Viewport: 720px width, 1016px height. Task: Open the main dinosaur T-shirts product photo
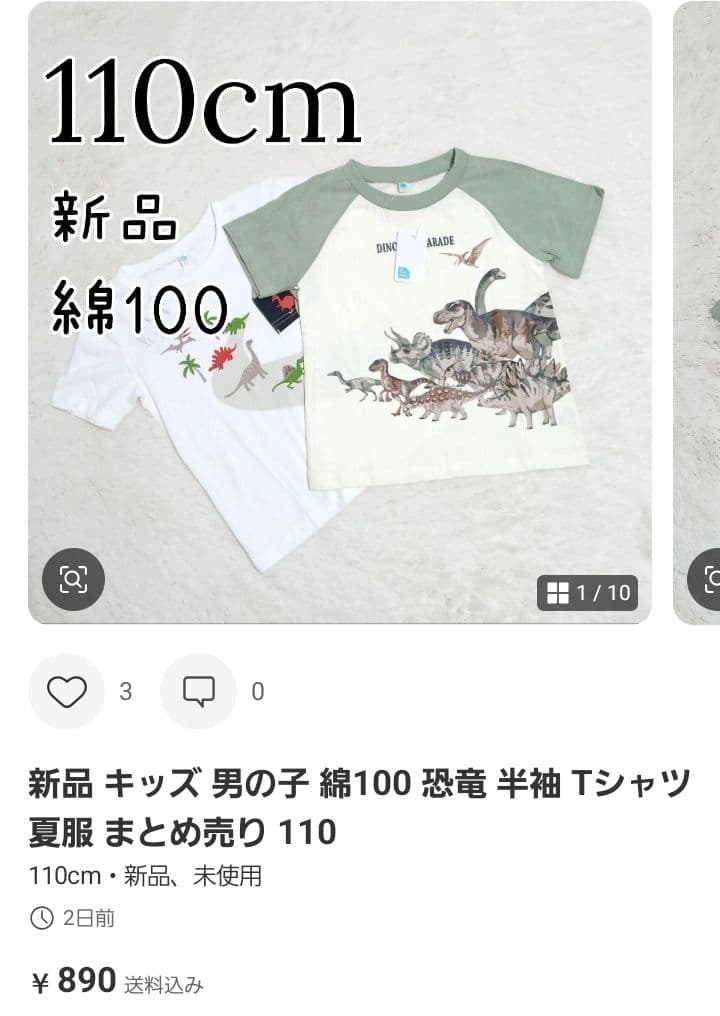[x=340, y=312]
